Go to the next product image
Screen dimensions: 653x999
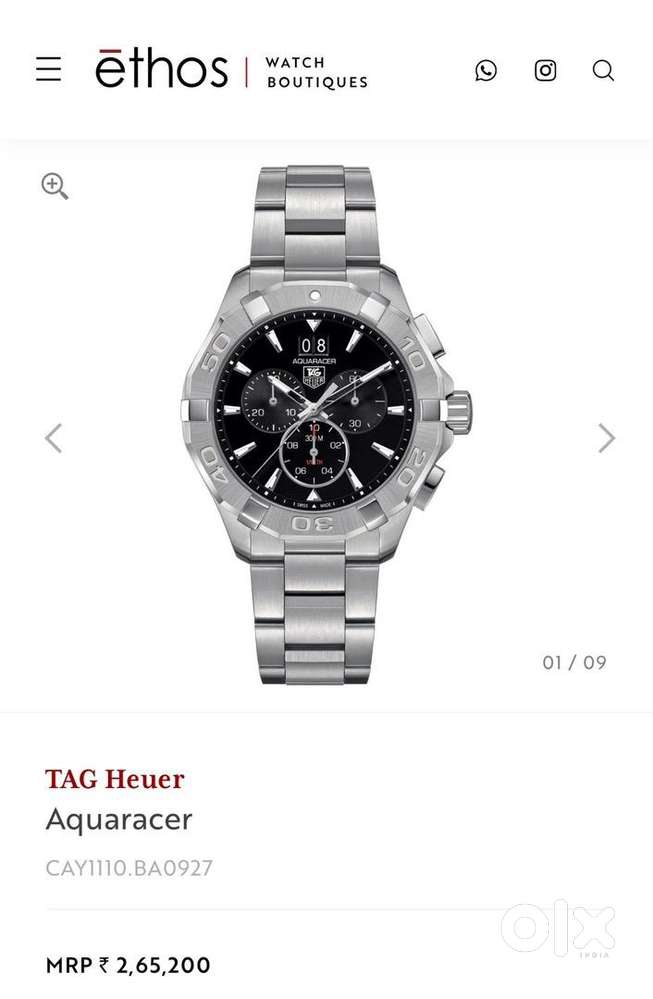tap(606, 438)
